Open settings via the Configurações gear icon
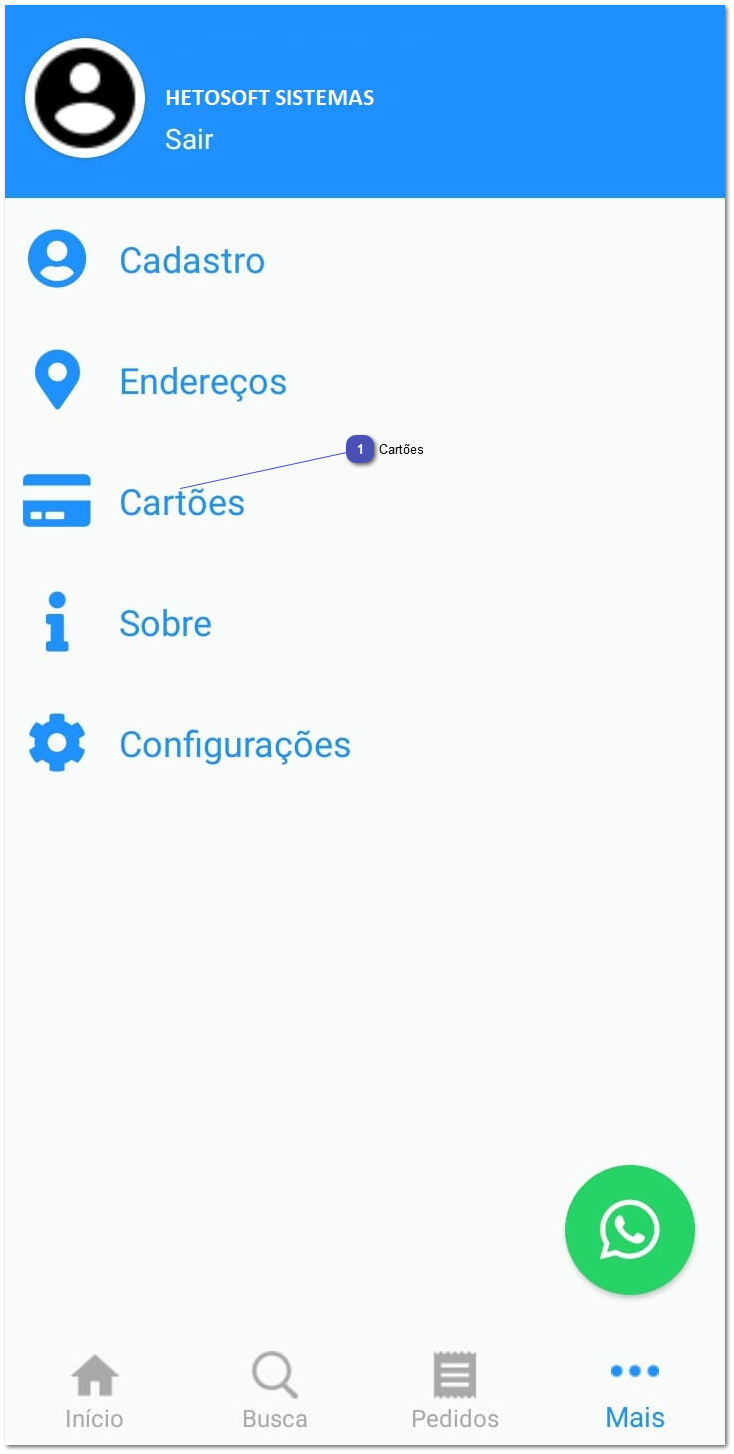 pyautogui.click(x=57, y=743)
